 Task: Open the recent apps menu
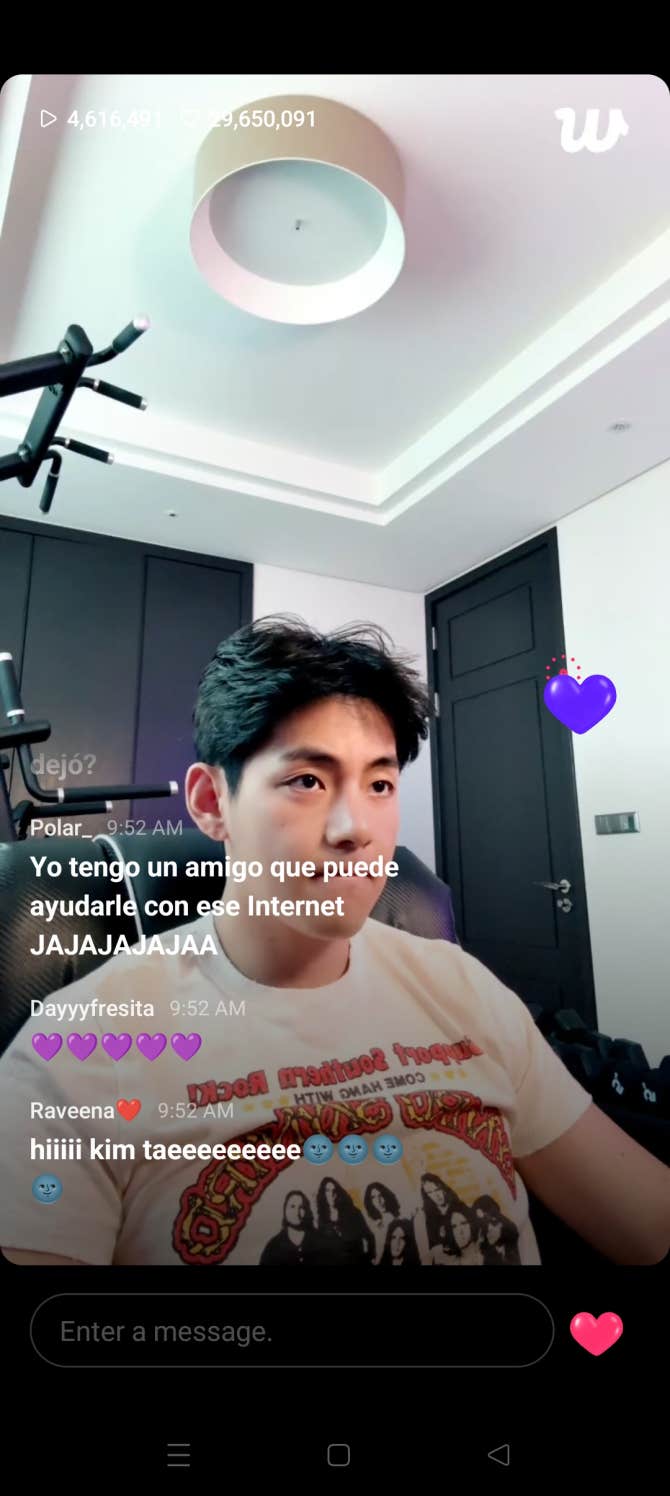tap(179, 1455)
